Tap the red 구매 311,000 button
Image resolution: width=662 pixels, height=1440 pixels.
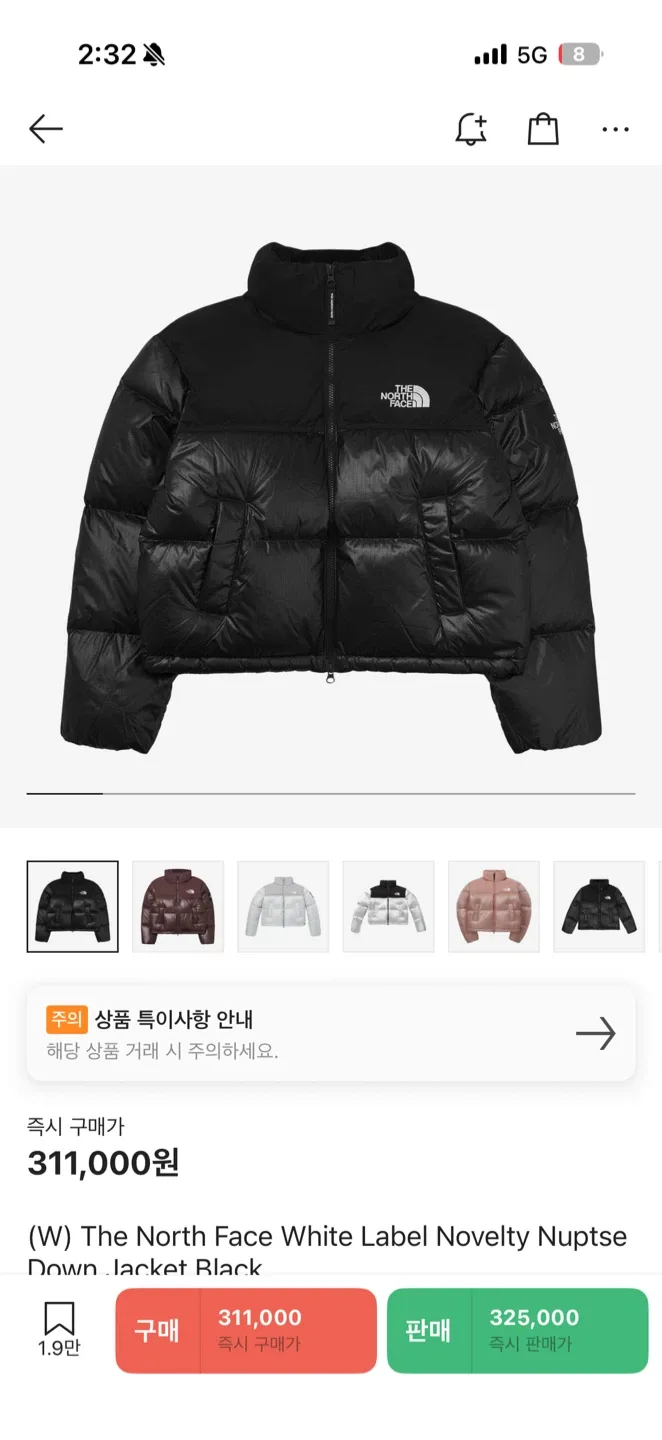point(246,1330)
